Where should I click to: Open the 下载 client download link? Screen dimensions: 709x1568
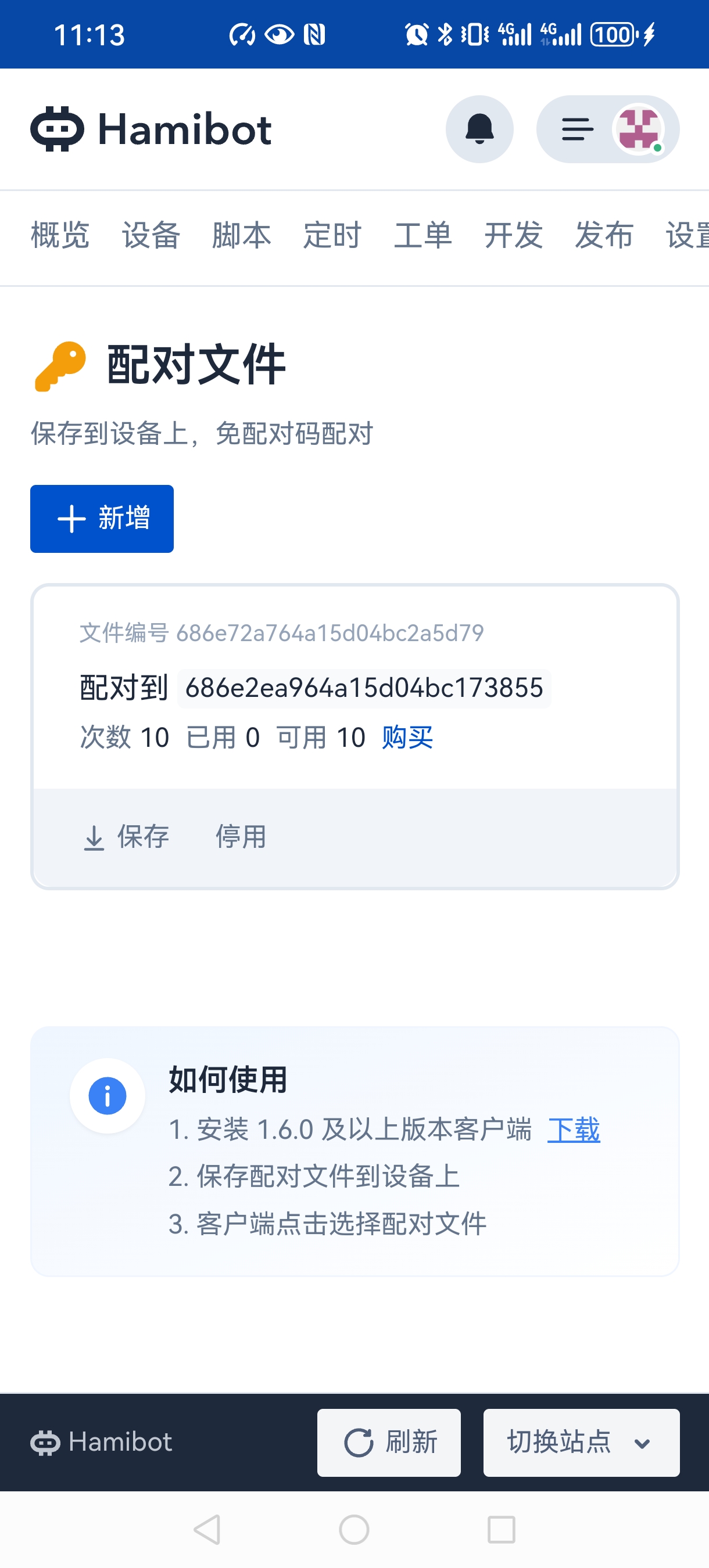point(574,1130)
